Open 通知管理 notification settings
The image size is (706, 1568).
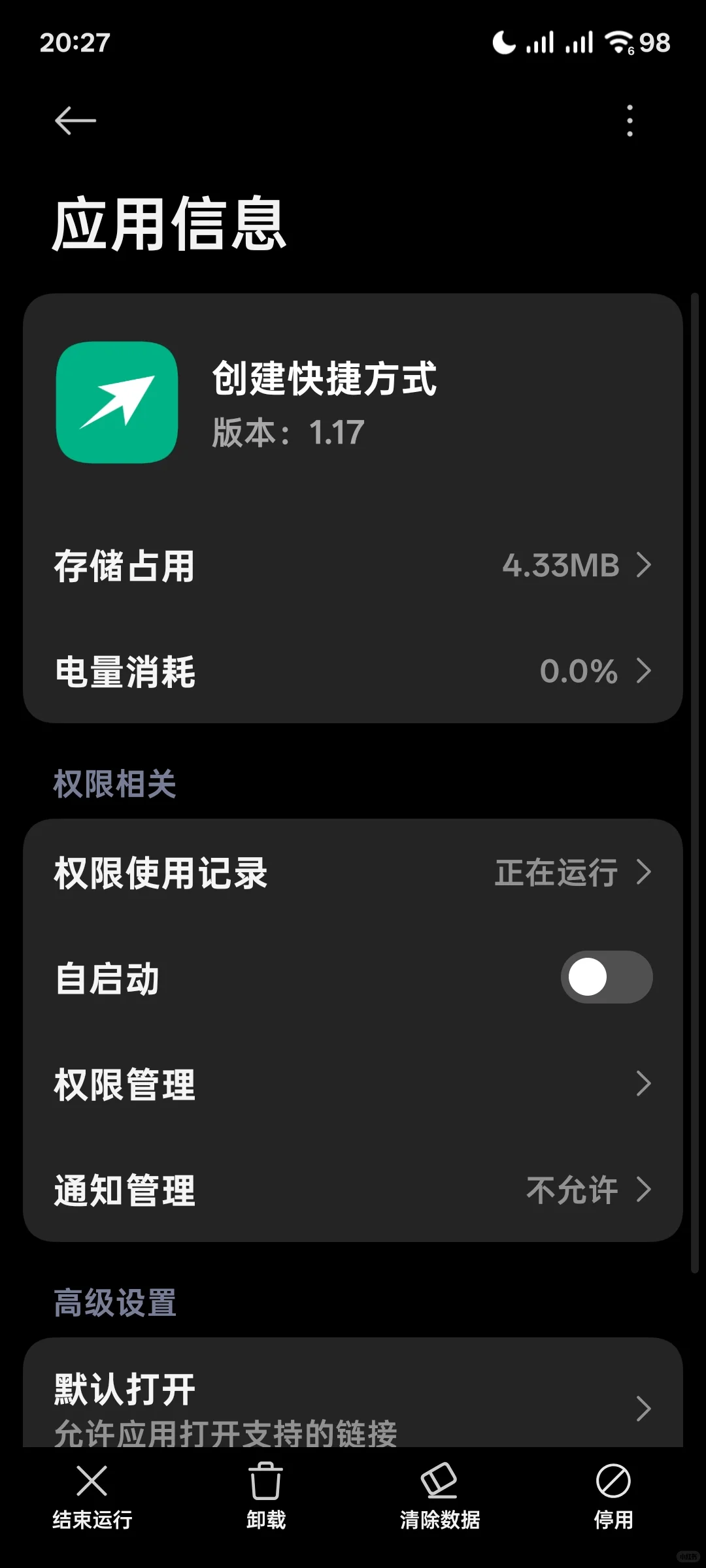tap(353, 1189)
